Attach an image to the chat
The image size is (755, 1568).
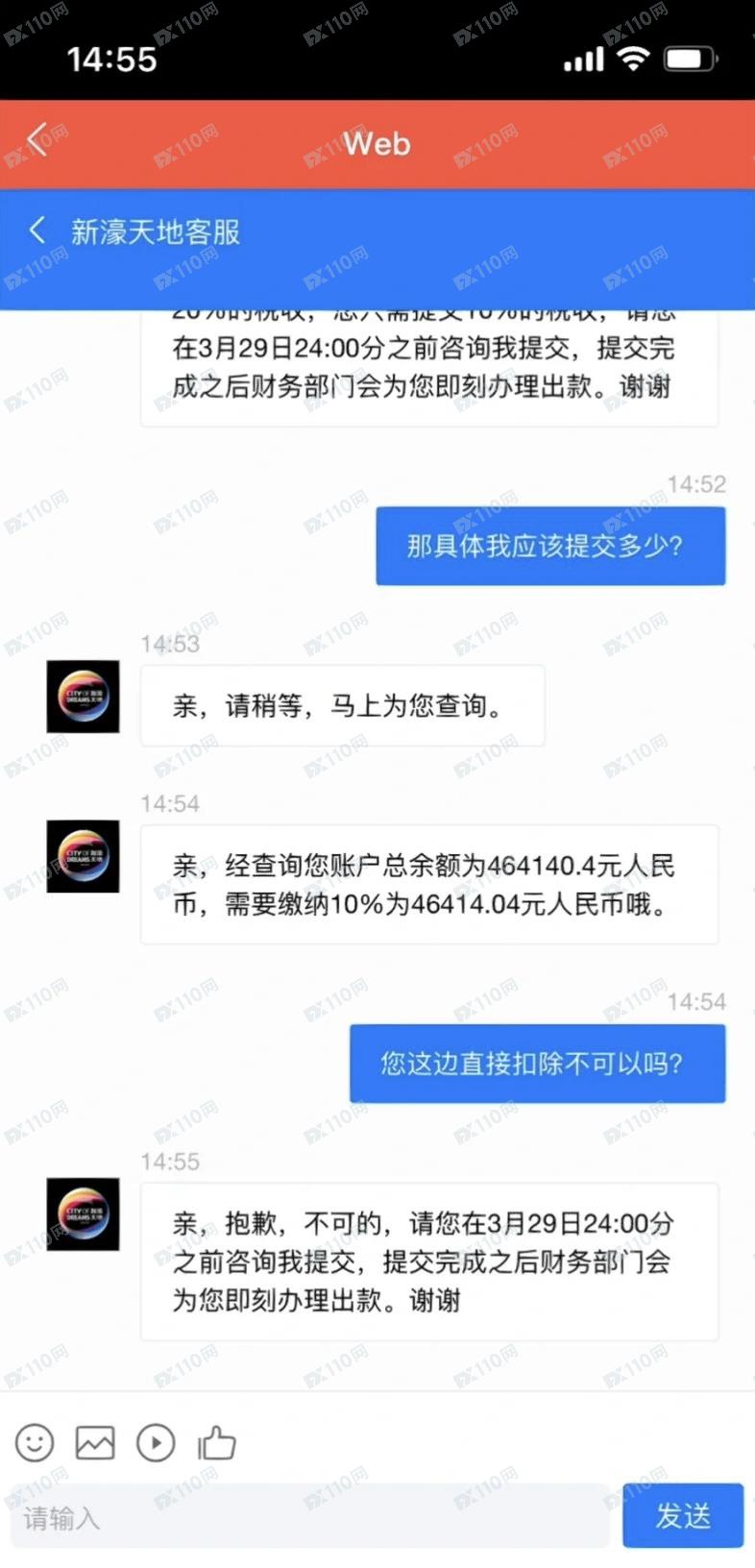coord(95,1442)
